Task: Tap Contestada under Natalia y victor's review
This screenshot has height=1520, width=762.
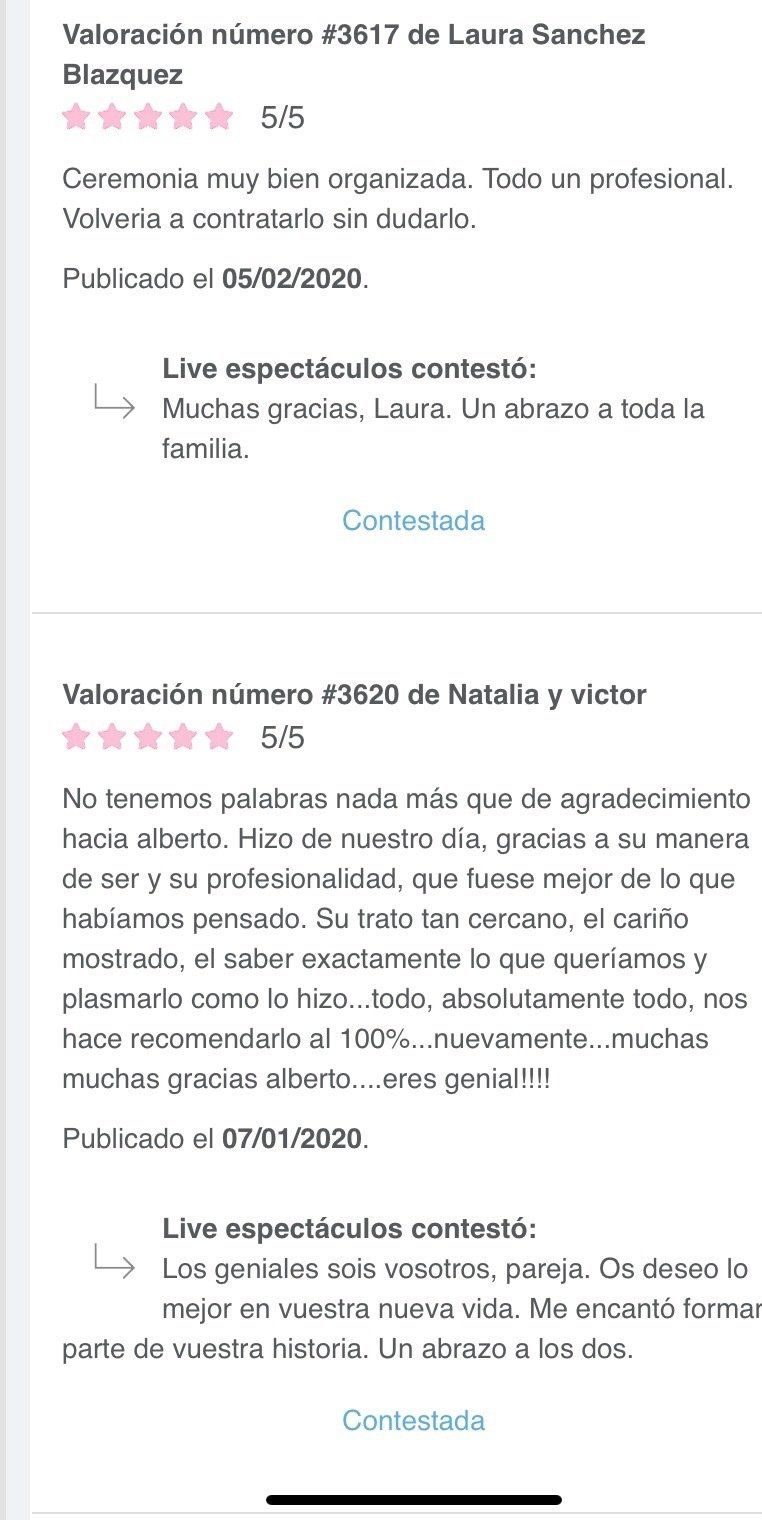Action: coord(413,1420)
